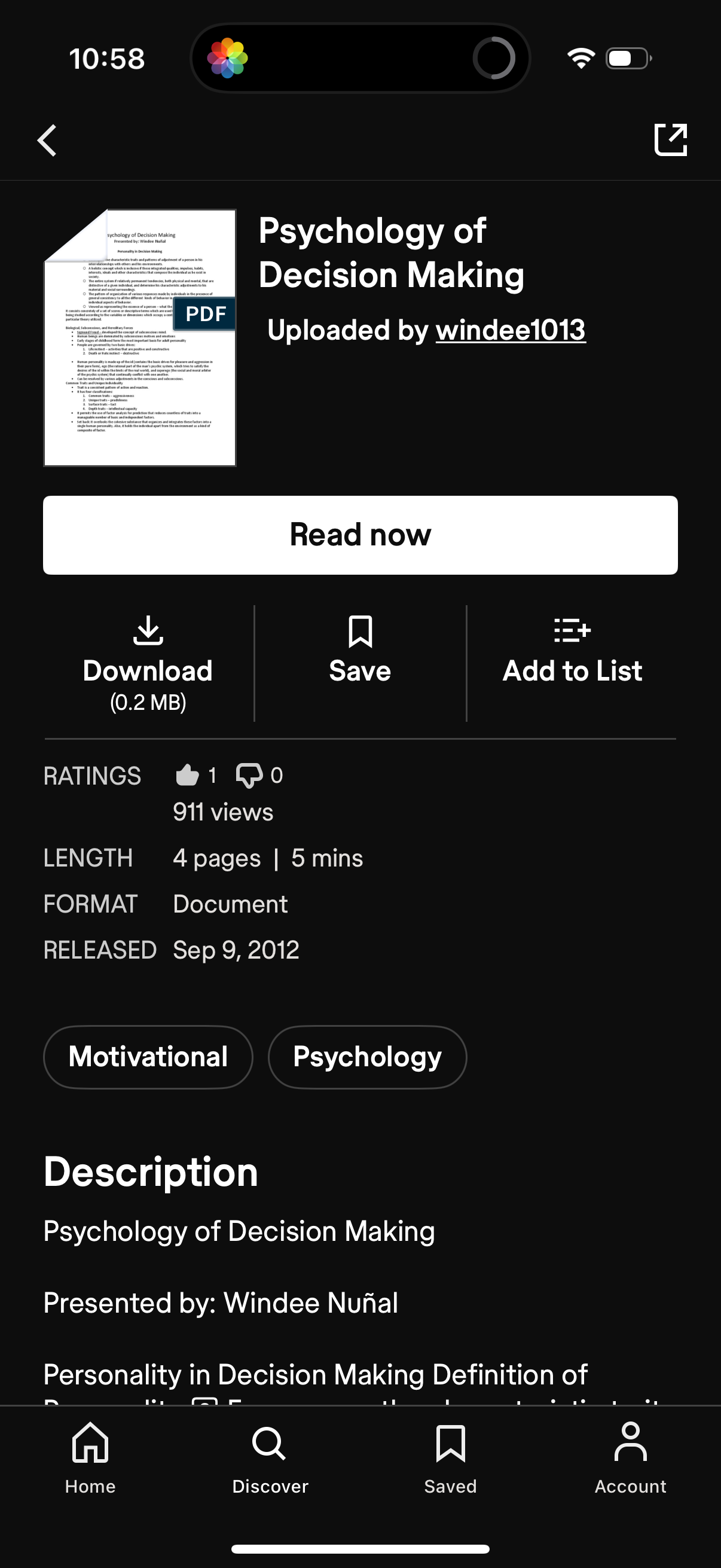Open uploader profile windee1013
This screenshot has width=721, height=1568.
click(510, 331)
